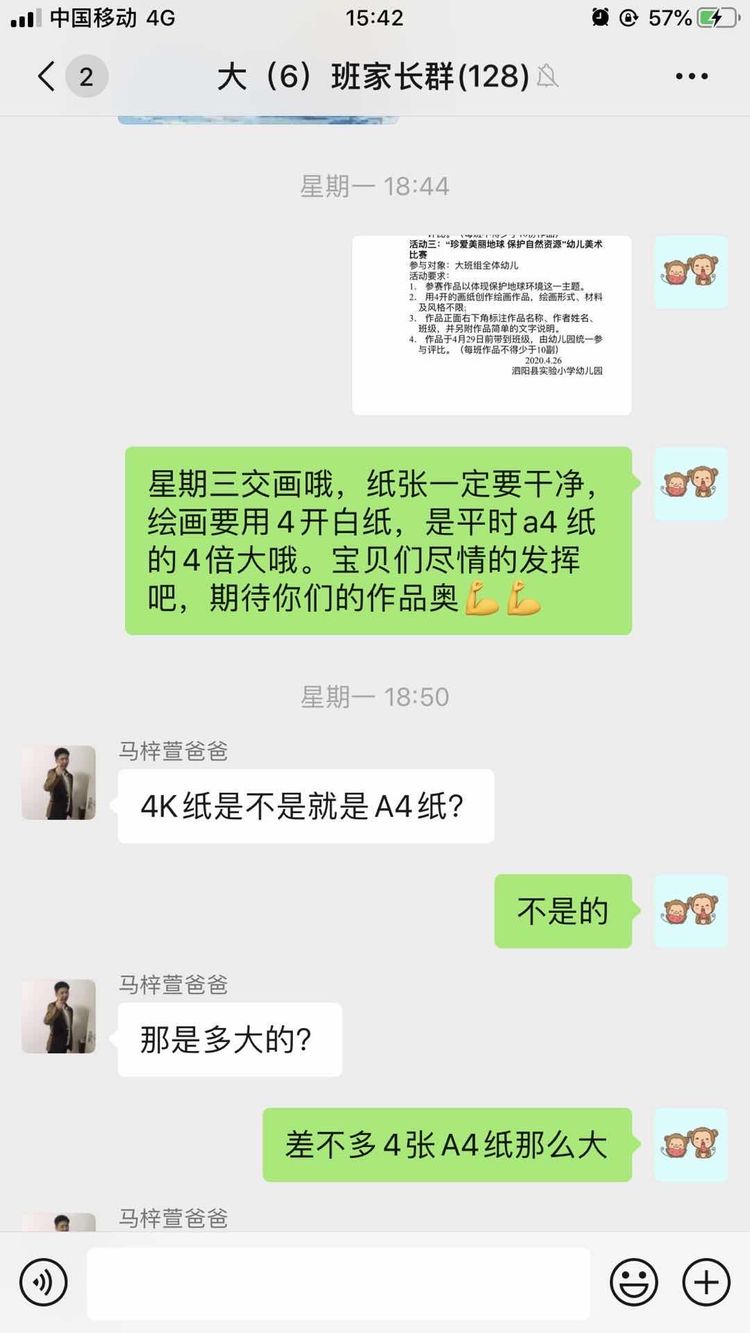Open the group chat's three-dot menu
The height and width of the screenshot is (1333, 750).
tap(691, 77)
